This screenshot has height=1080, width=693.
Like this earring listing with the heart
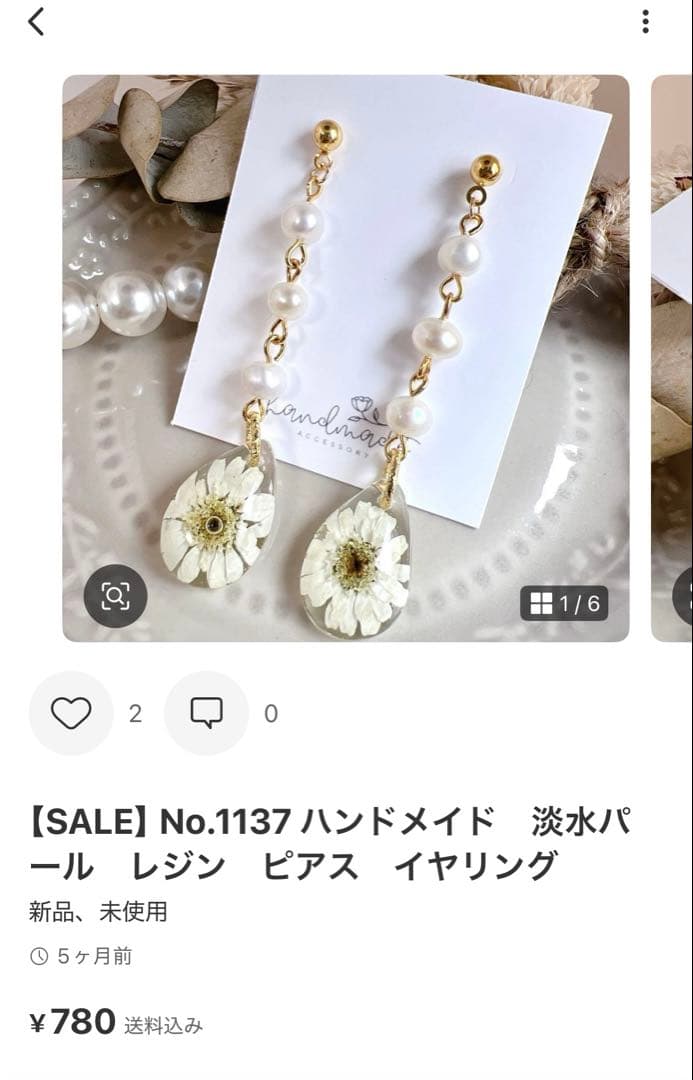[71, 713]
